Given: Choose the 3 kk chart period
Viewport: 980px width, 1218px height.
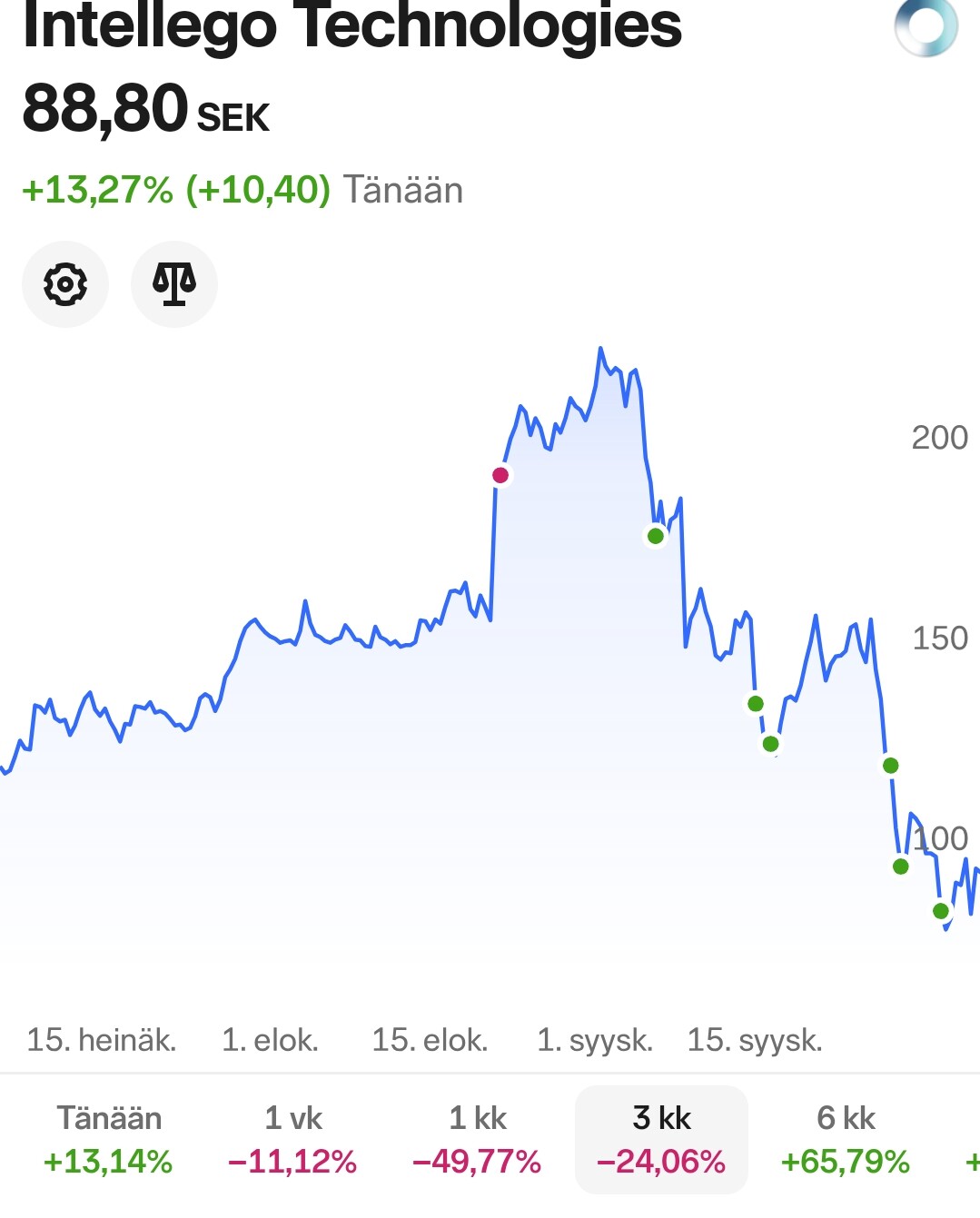Looking at the screenshot, I should click(661, 1139).
